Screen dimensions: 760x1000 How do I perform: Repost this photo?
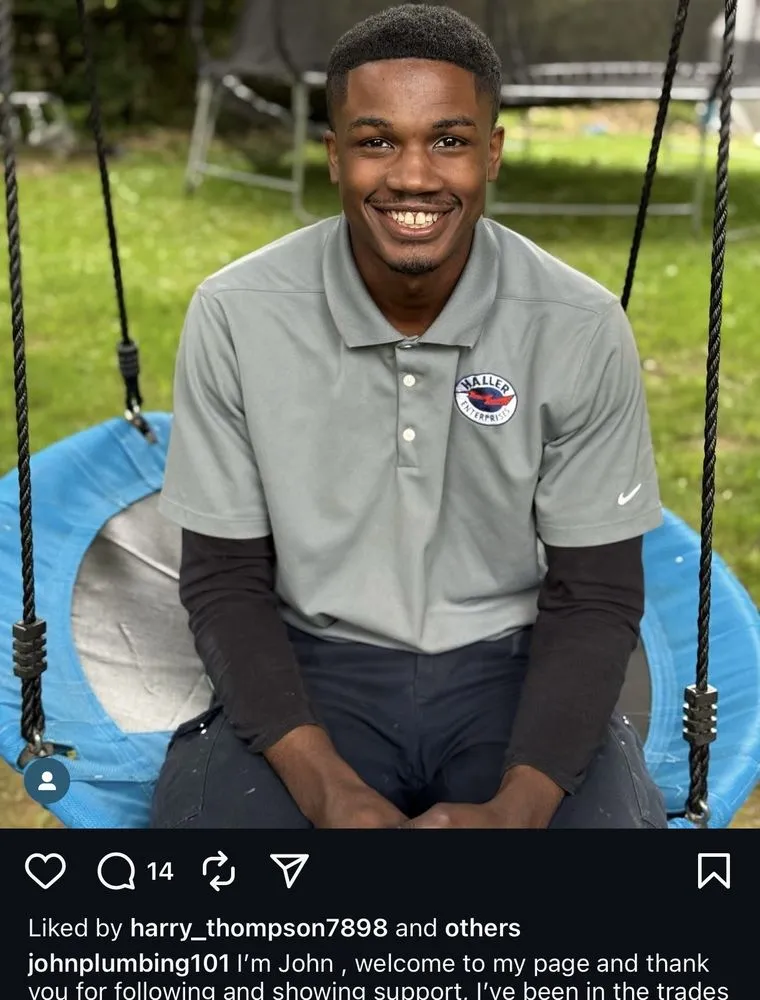[x=218, y=871]
